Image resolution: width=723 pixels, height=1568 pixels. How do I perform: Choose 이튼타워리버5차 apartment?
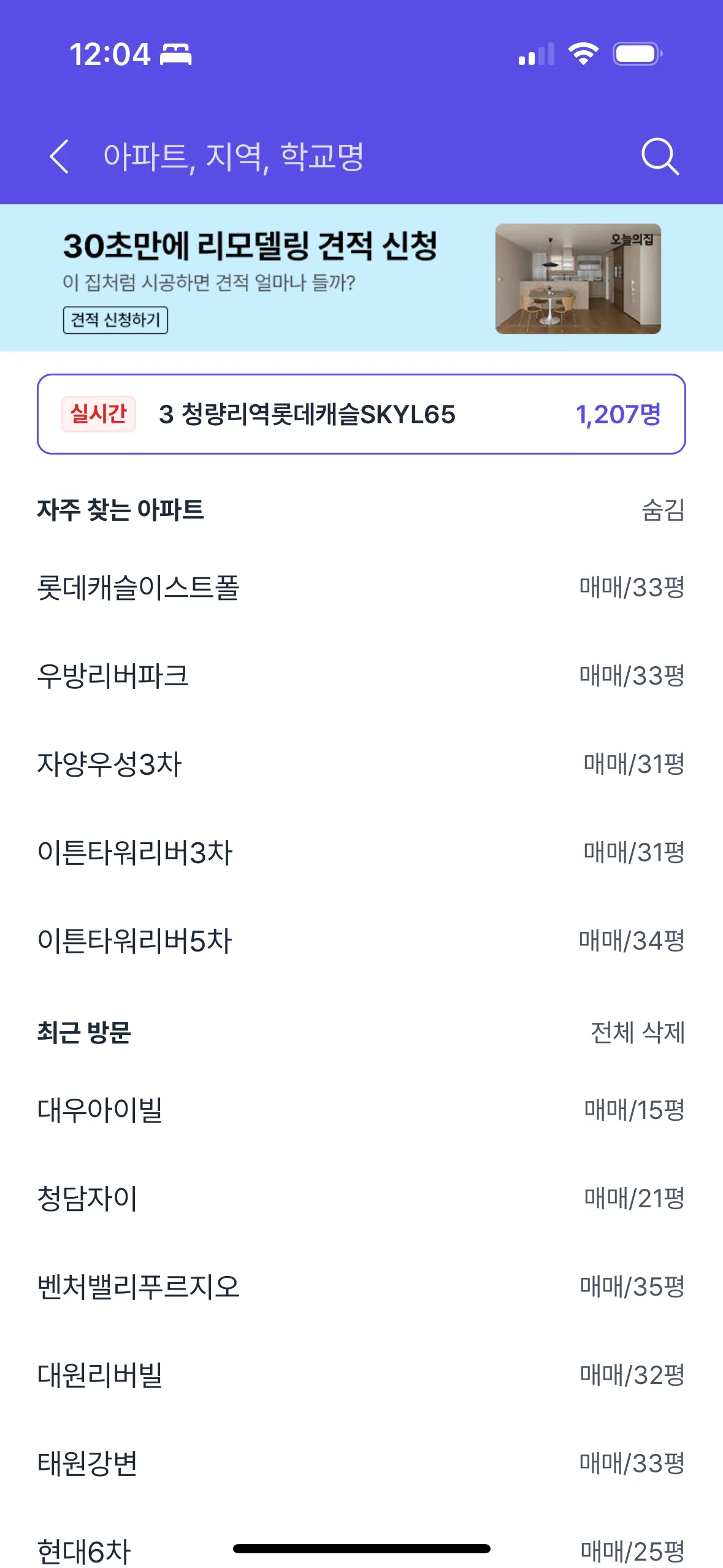pos(136,941)
